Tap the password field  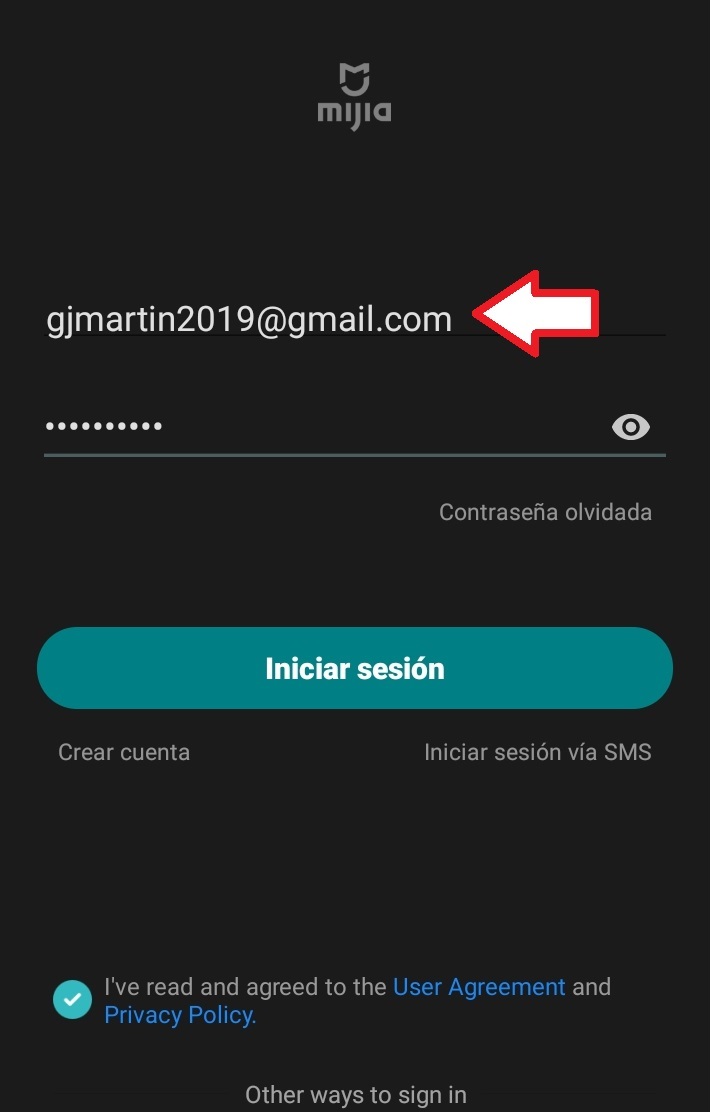(300, 427)
